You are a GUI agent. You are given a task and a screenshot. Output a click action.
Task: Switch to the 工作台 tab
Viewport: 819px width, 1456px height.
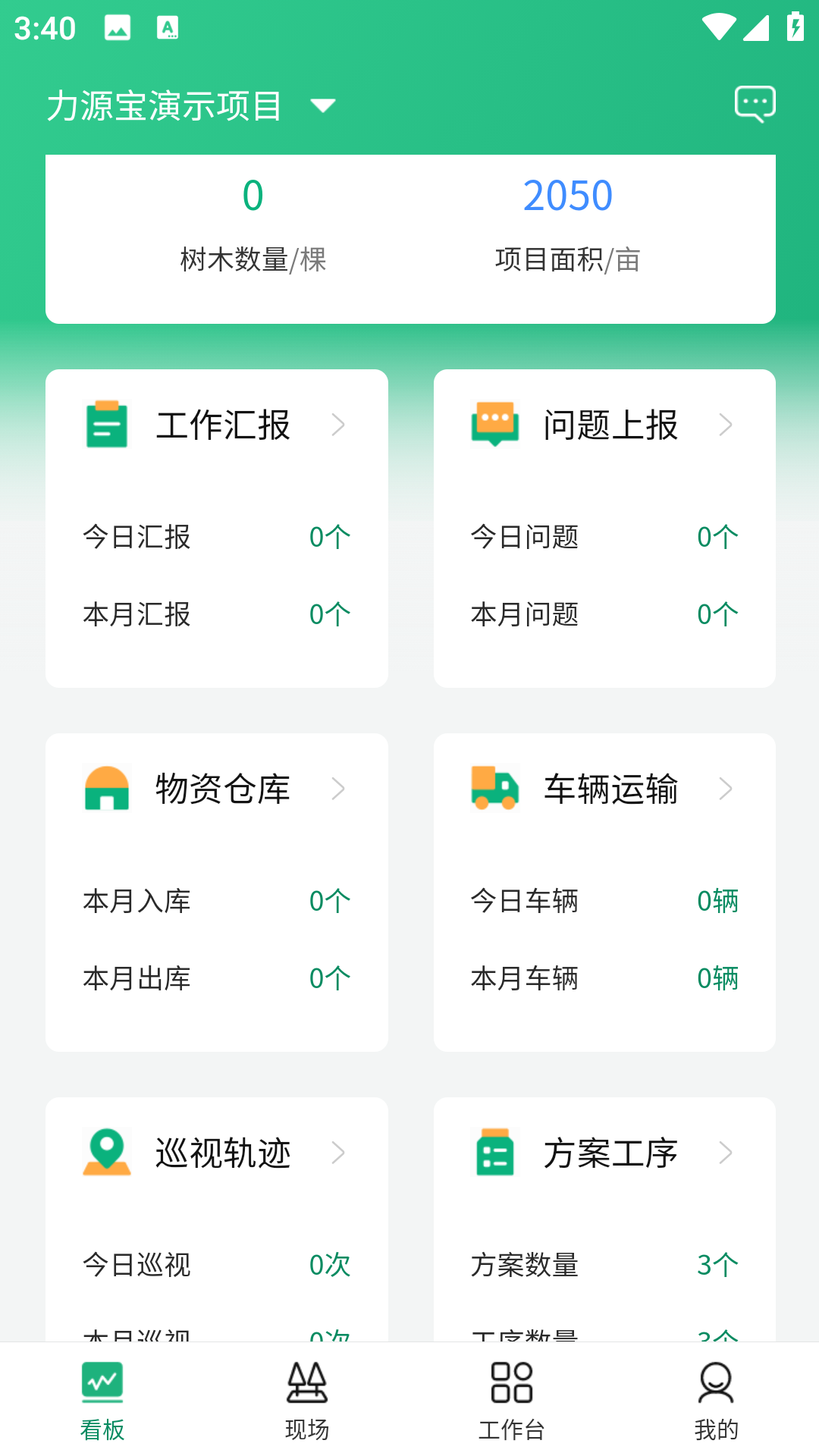click(x=512, y=1400)
